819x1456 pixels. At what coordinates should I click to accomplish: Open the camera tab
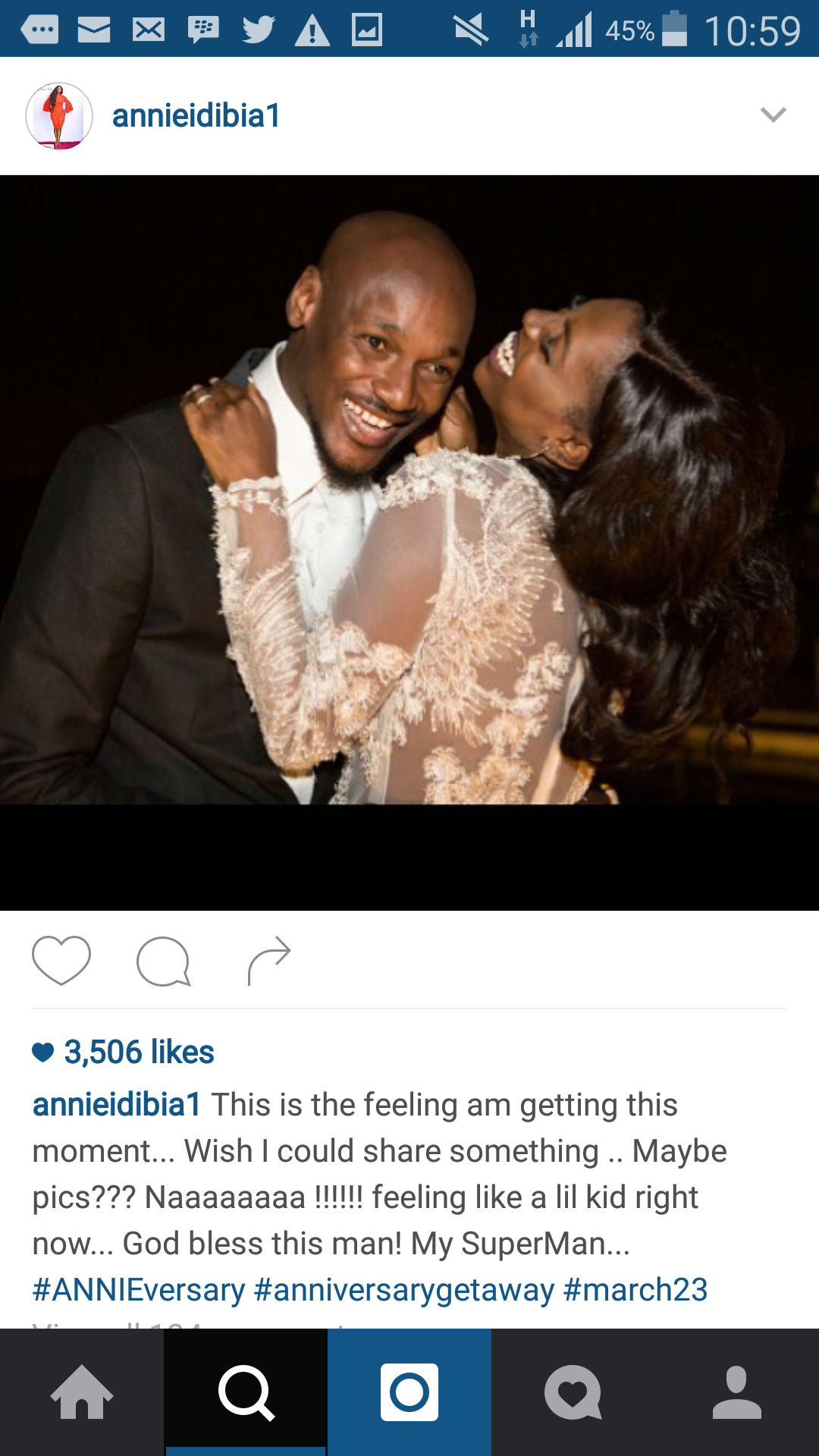(409, 1392)
